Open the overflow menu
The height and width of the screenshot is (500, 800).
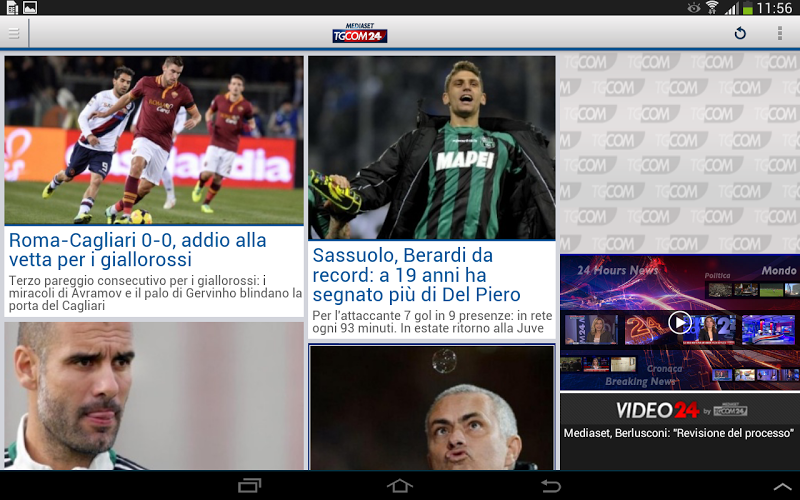click(x=779, y=34)
